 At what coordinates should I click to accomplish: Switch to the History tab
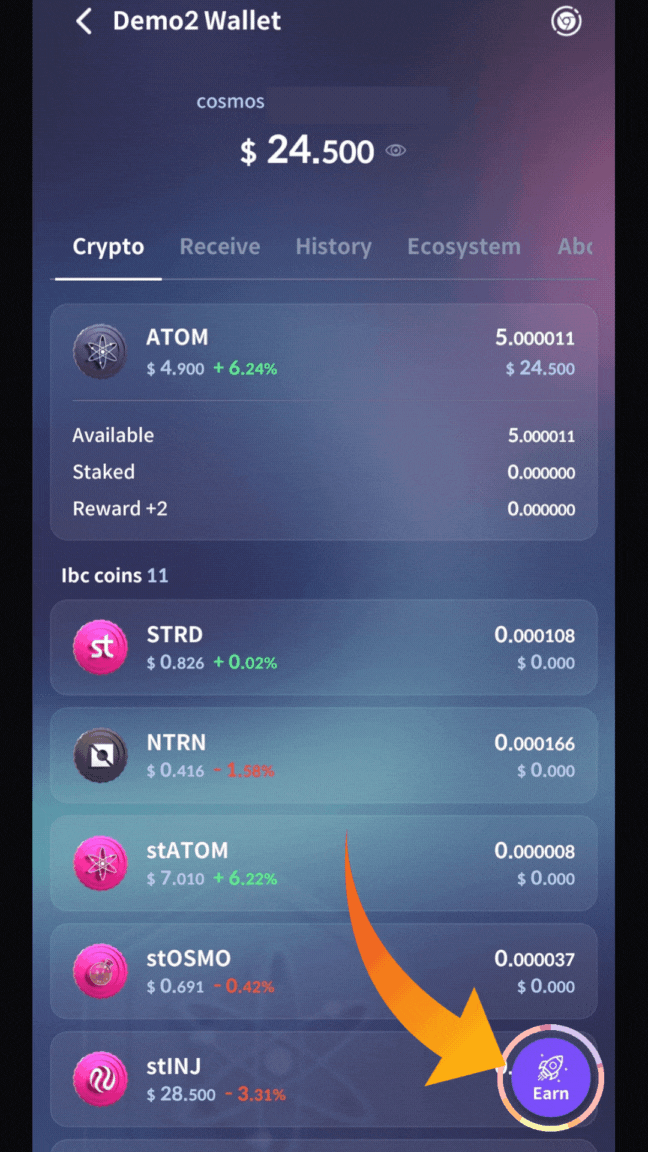pos(333,247)
